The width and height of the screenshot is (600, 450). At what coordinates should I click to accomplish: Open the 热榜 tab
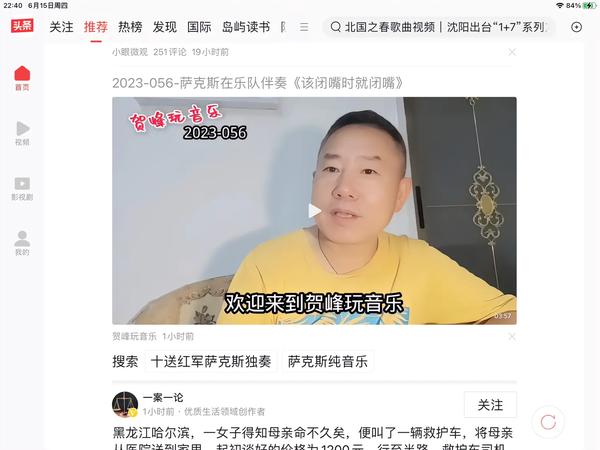[x=130, y=27]
